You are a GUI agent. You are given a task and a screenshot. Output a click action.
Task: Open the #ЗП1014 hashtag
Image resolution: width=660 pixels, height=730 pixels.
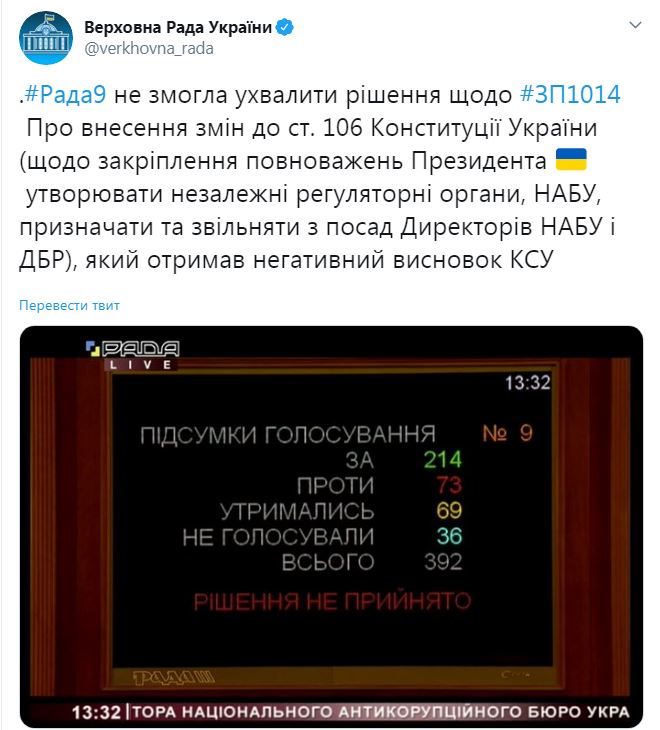point(571,95)
